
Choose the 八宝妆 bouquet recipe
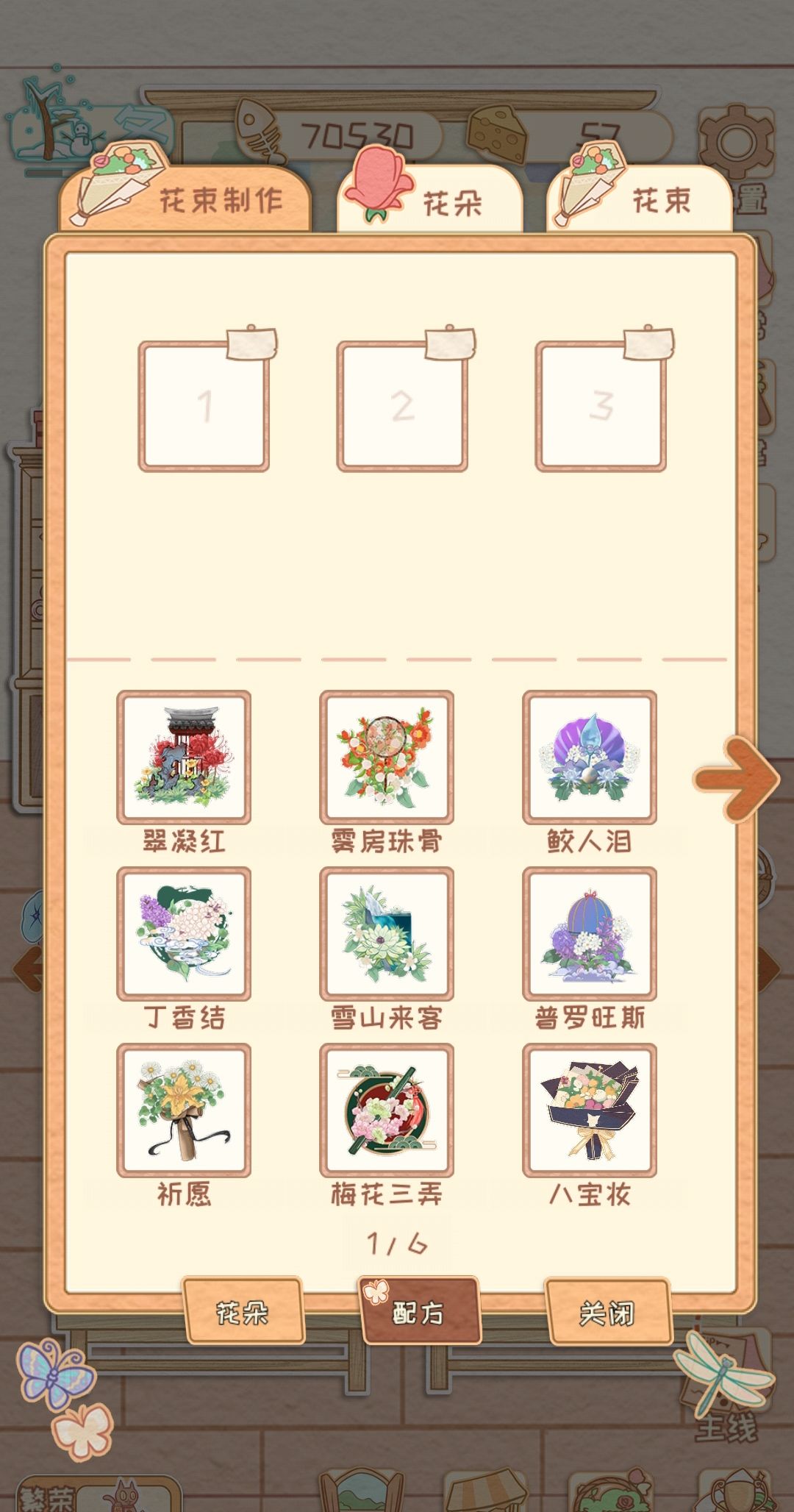[x=590, y=1110]
